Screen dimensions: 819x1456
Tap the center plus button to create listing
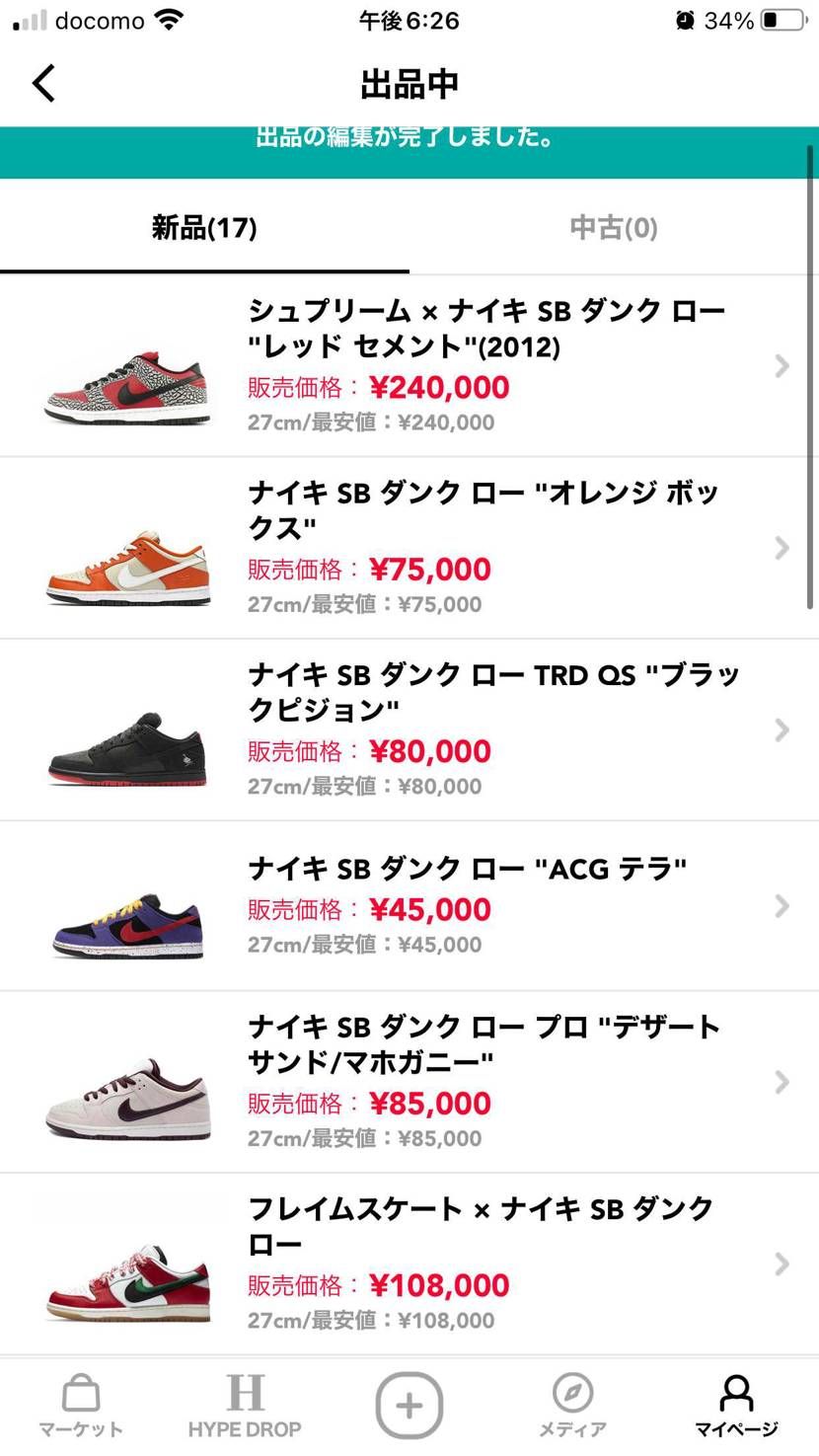pos(409,1402)
